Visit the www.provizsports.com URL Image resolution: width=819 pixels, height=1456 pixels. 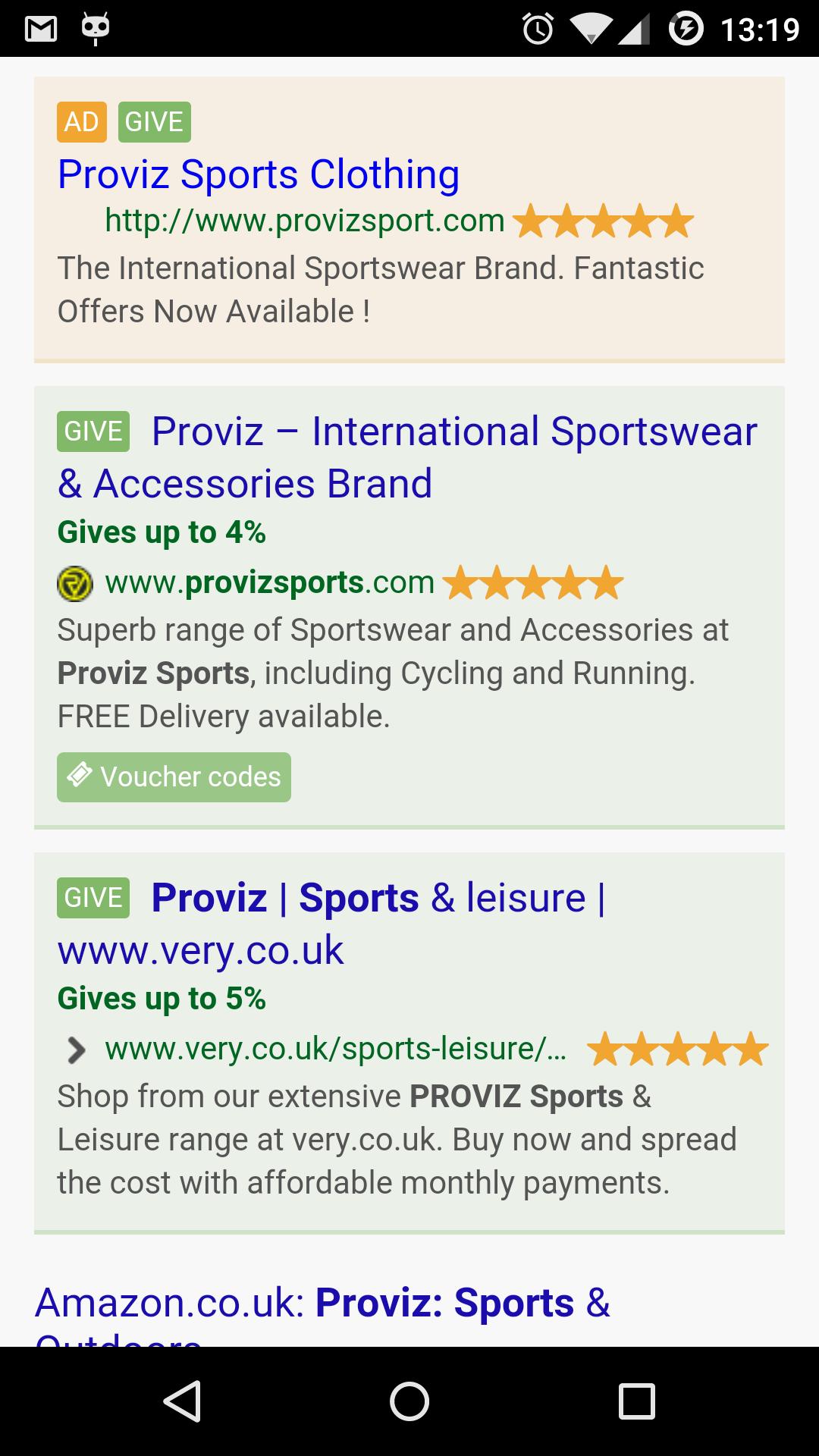point(269,582)
